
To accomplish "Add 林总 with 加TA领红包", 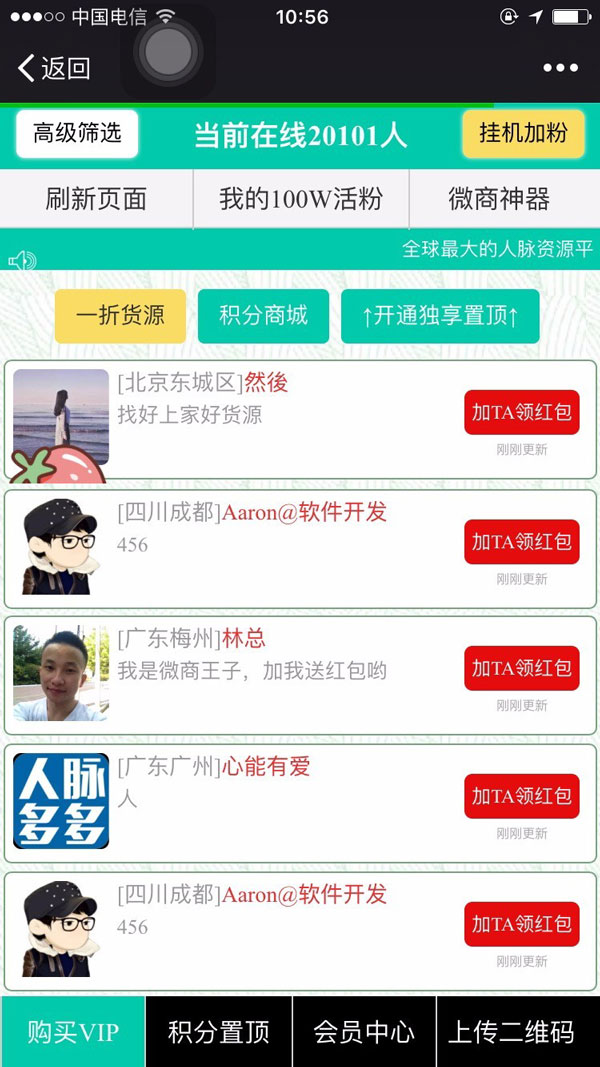I will [521, 668].
